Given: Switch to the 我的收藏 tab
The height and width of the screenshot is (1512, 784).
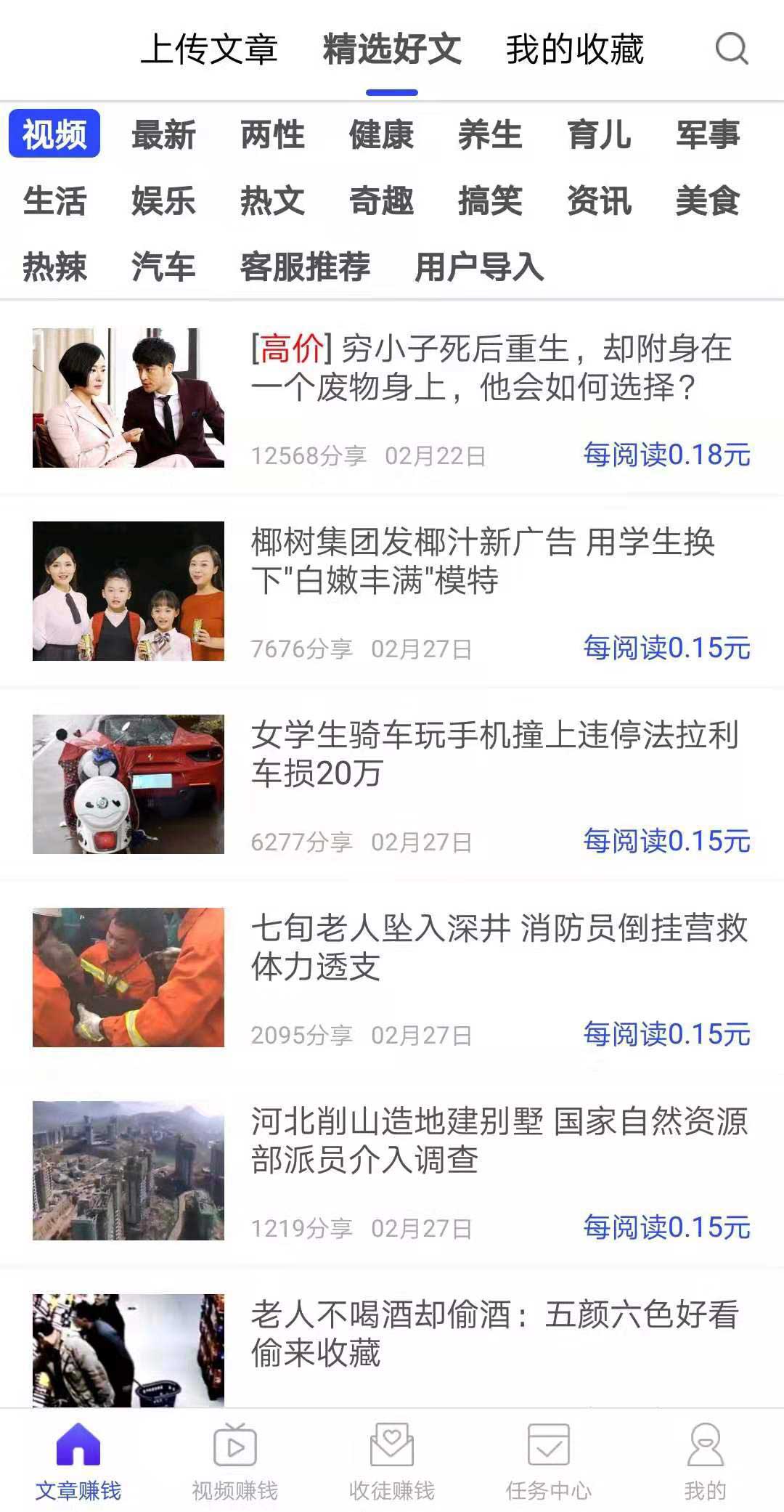Looking at the screenshot, I should point(575,49).
